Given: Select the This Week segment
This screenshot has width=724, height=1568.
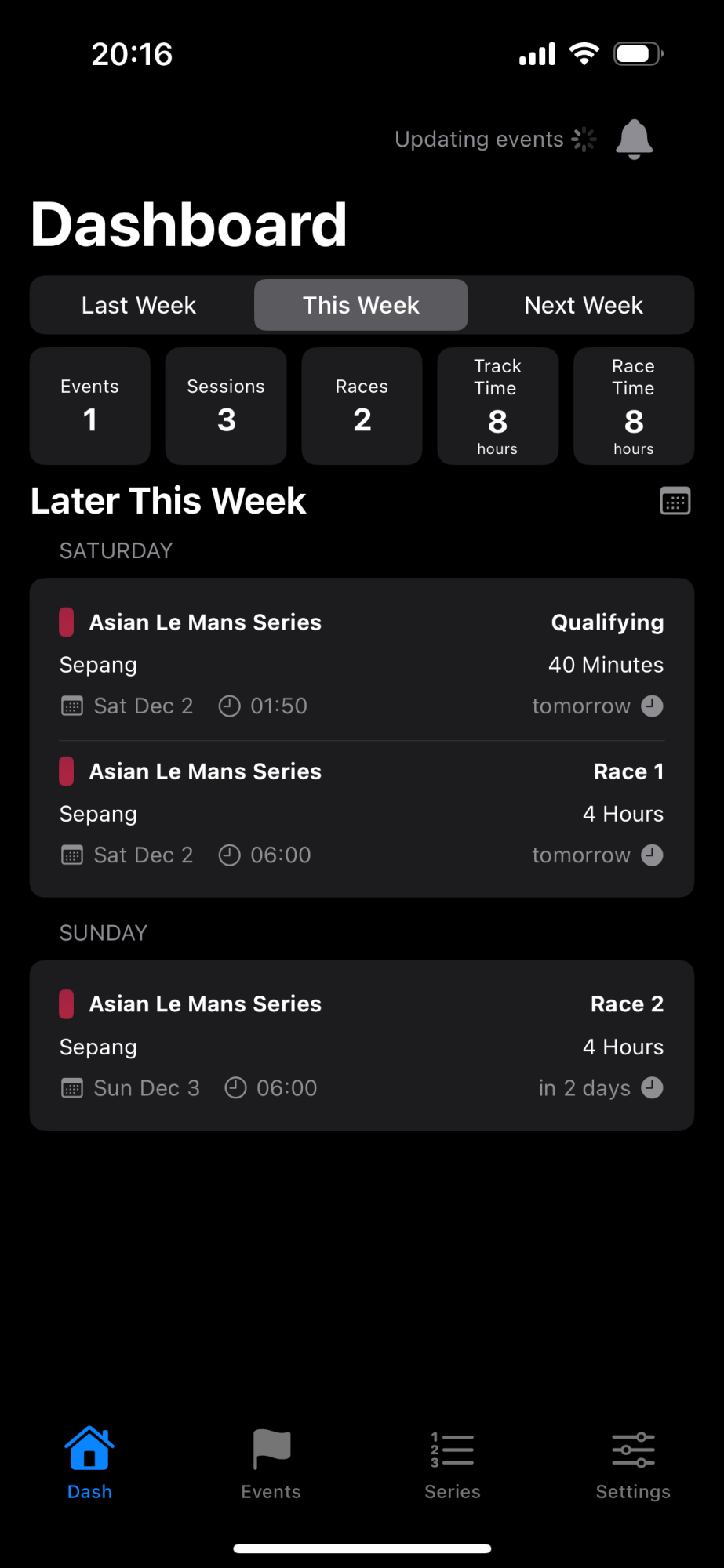Looking at the screenshot, I should click(x=361, y=305).
